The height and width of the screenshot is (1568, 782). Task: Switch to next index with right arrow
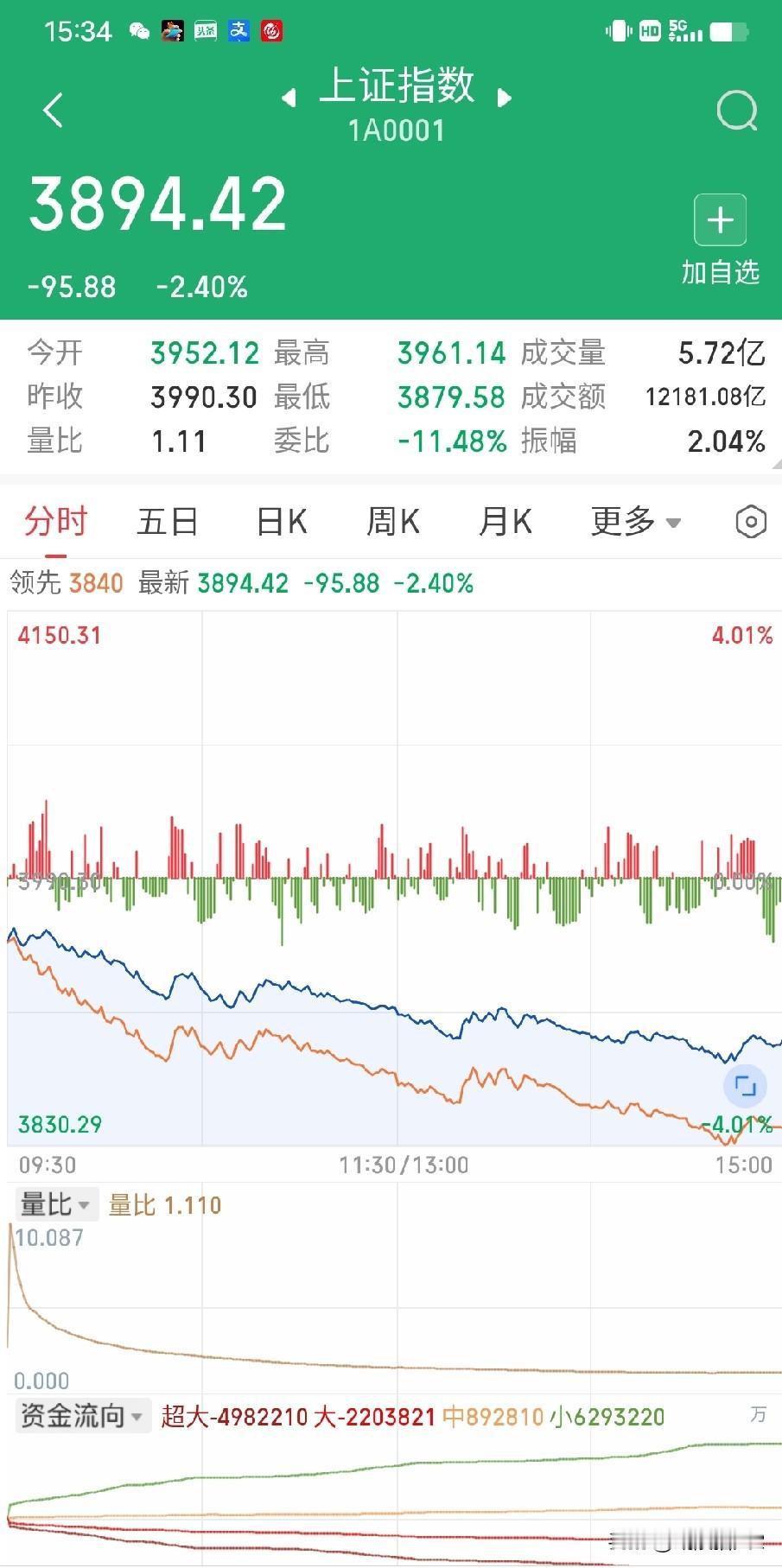pos(505,98)
